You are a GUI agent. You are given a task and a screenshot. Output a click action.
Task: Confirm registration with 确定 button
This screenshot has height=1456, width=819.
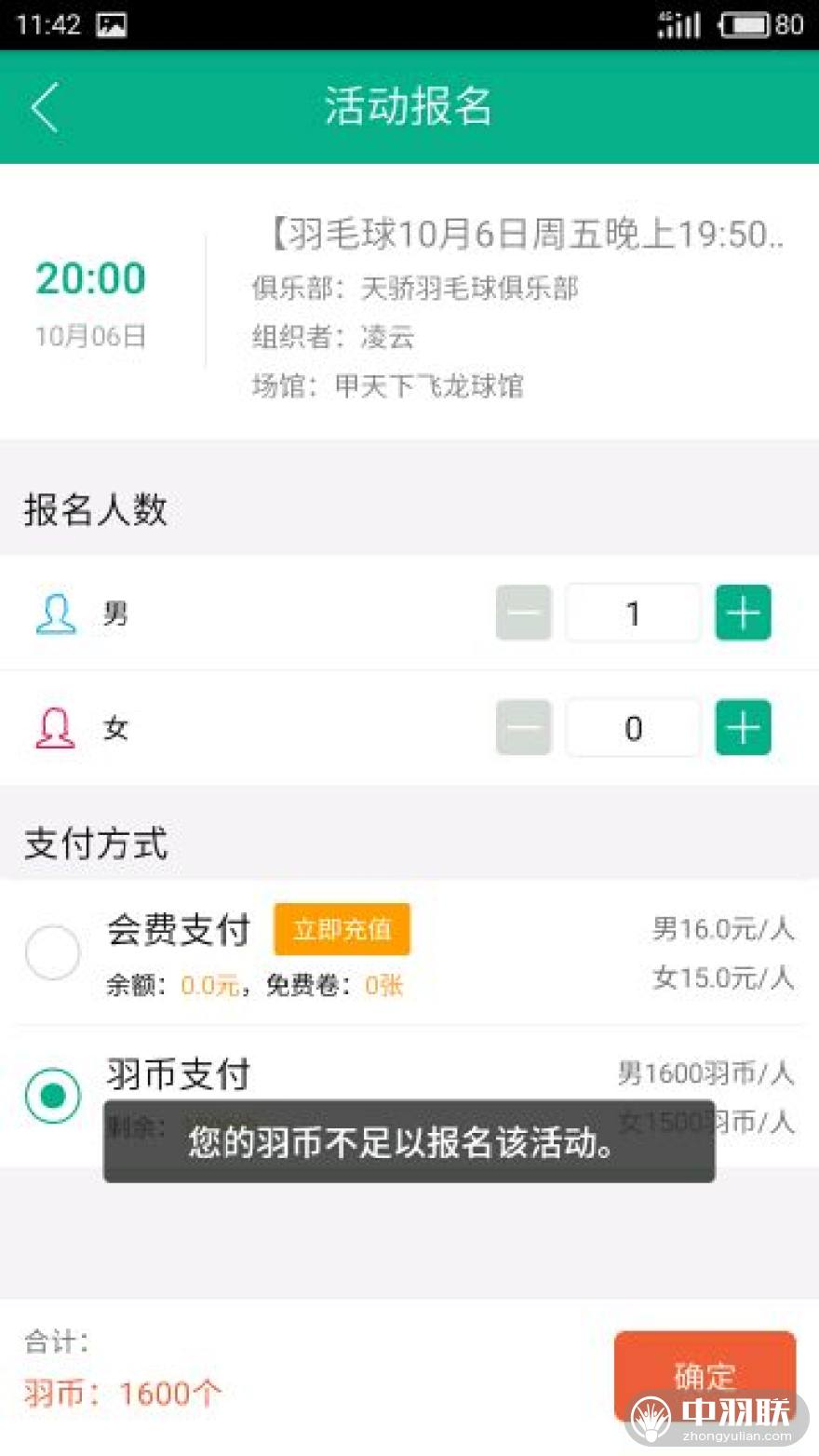click(705, 1374)
